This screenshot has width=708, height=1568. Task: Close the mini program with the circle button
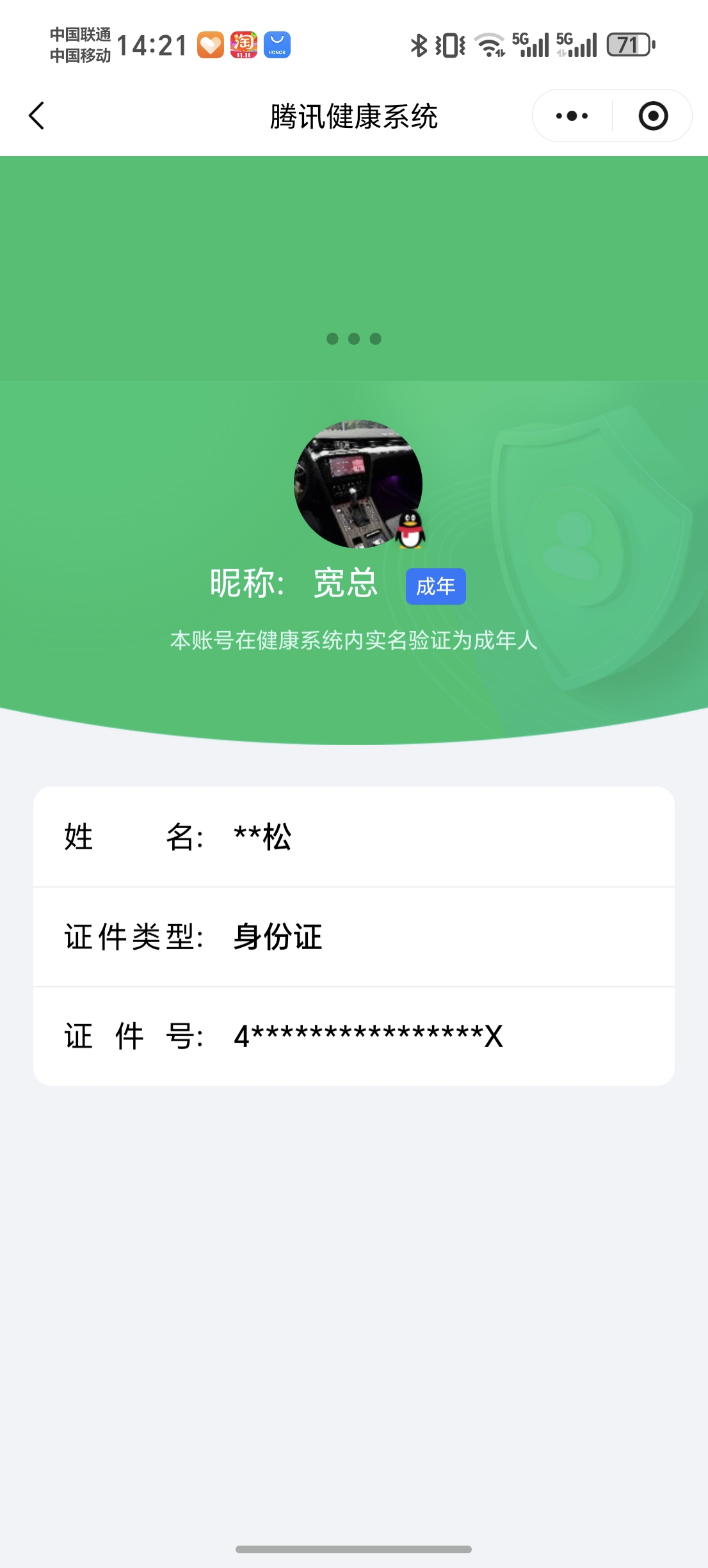[x=653, y=116]
